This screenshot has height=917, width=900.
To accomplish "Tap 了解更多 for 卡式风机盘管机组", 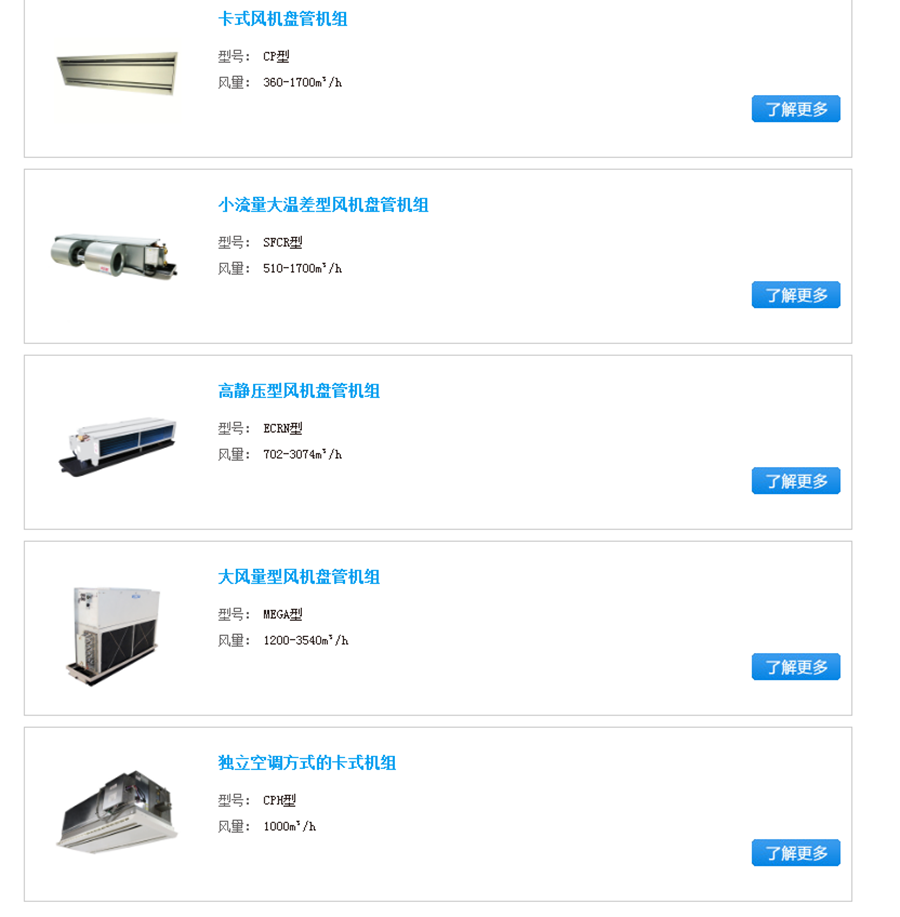I will point(795,109).
